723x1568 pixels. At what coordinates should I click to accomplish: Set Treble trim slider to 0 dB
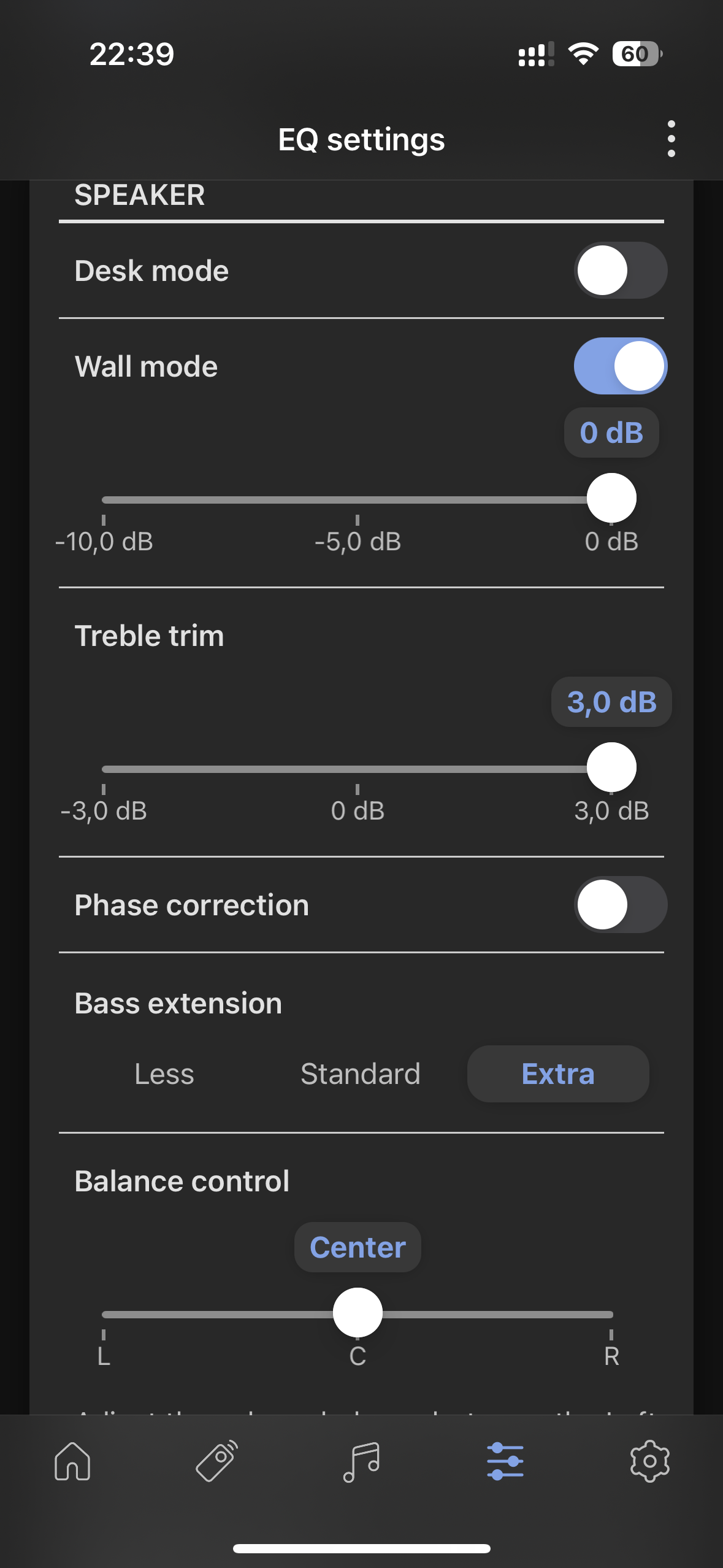(x=358, y=769)
